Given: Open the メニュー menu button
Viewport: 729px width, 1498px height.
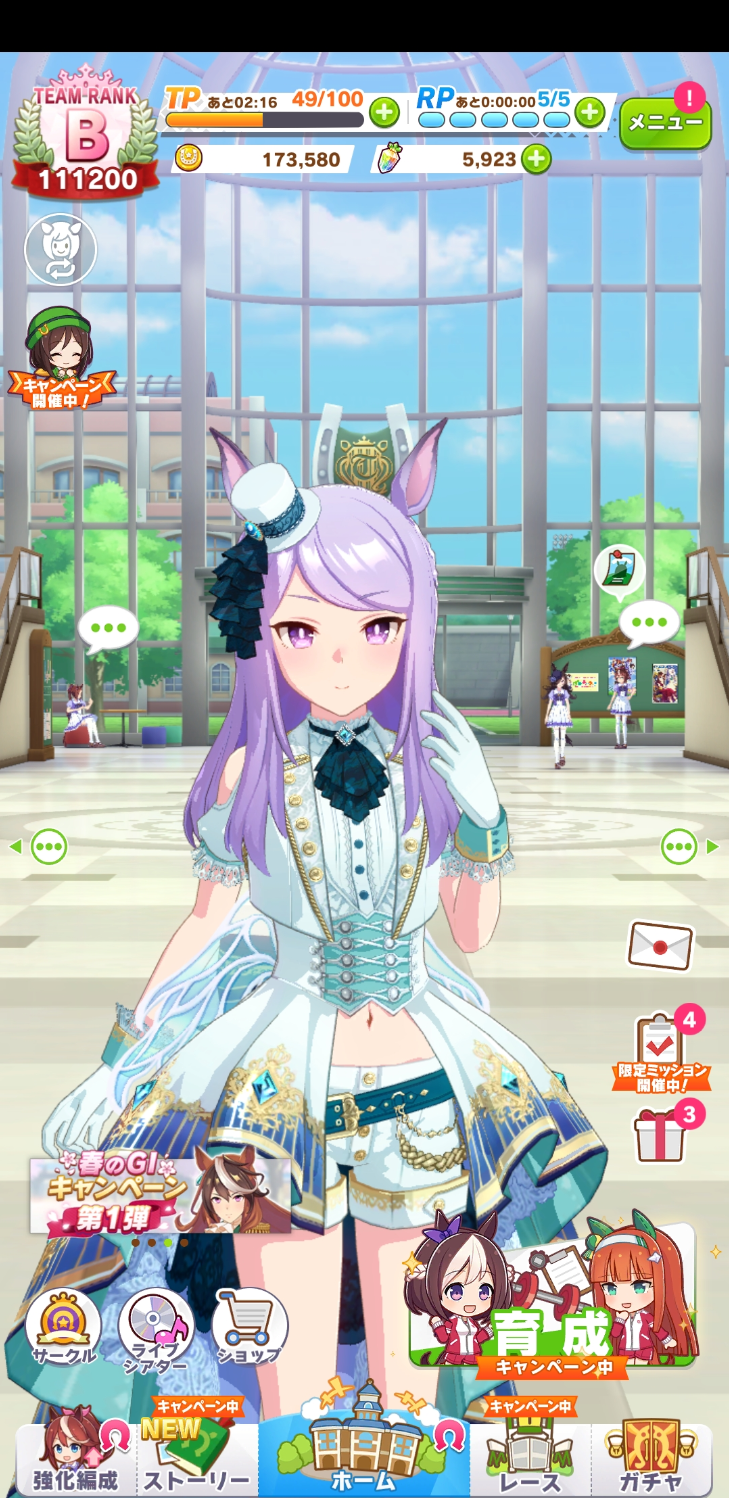Looking at the screenshot, I should (665, 123).
